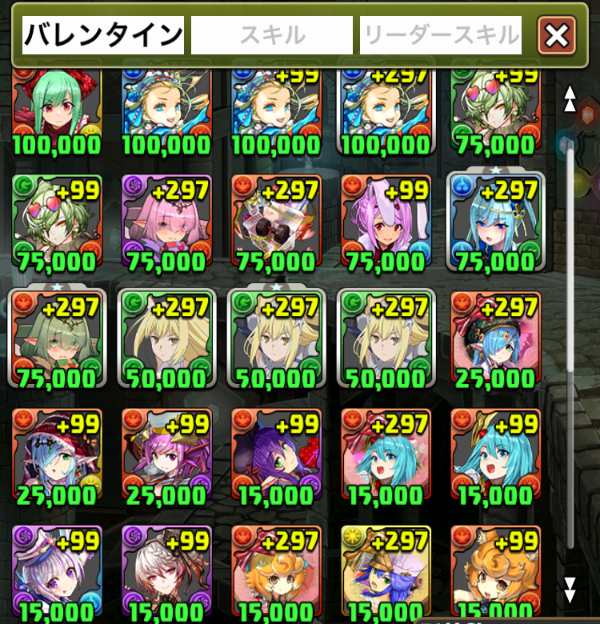
Task: Close the monster search panel
Action: (x=557, y=36)
